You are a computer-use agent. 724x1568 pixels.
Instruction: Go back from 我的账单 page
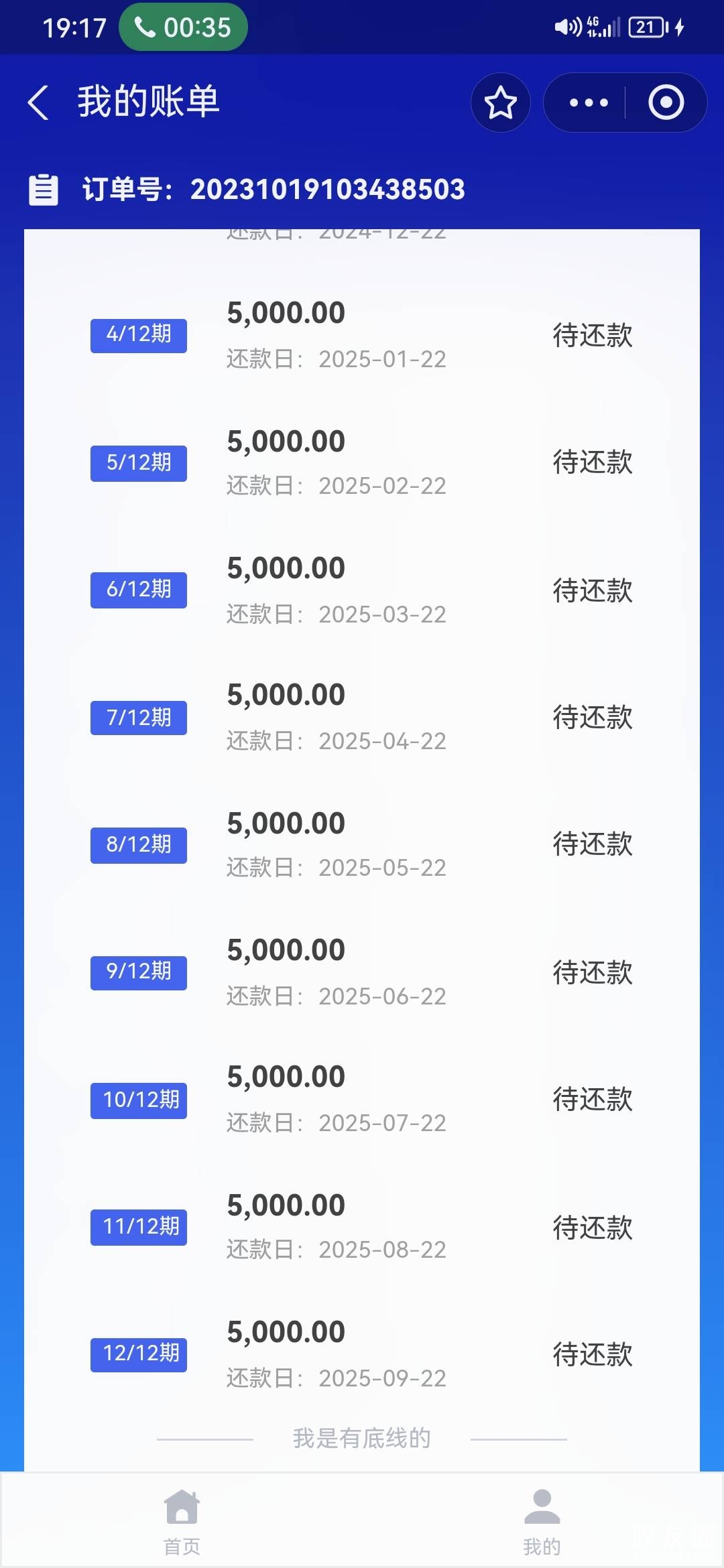[x=38, y=103]
